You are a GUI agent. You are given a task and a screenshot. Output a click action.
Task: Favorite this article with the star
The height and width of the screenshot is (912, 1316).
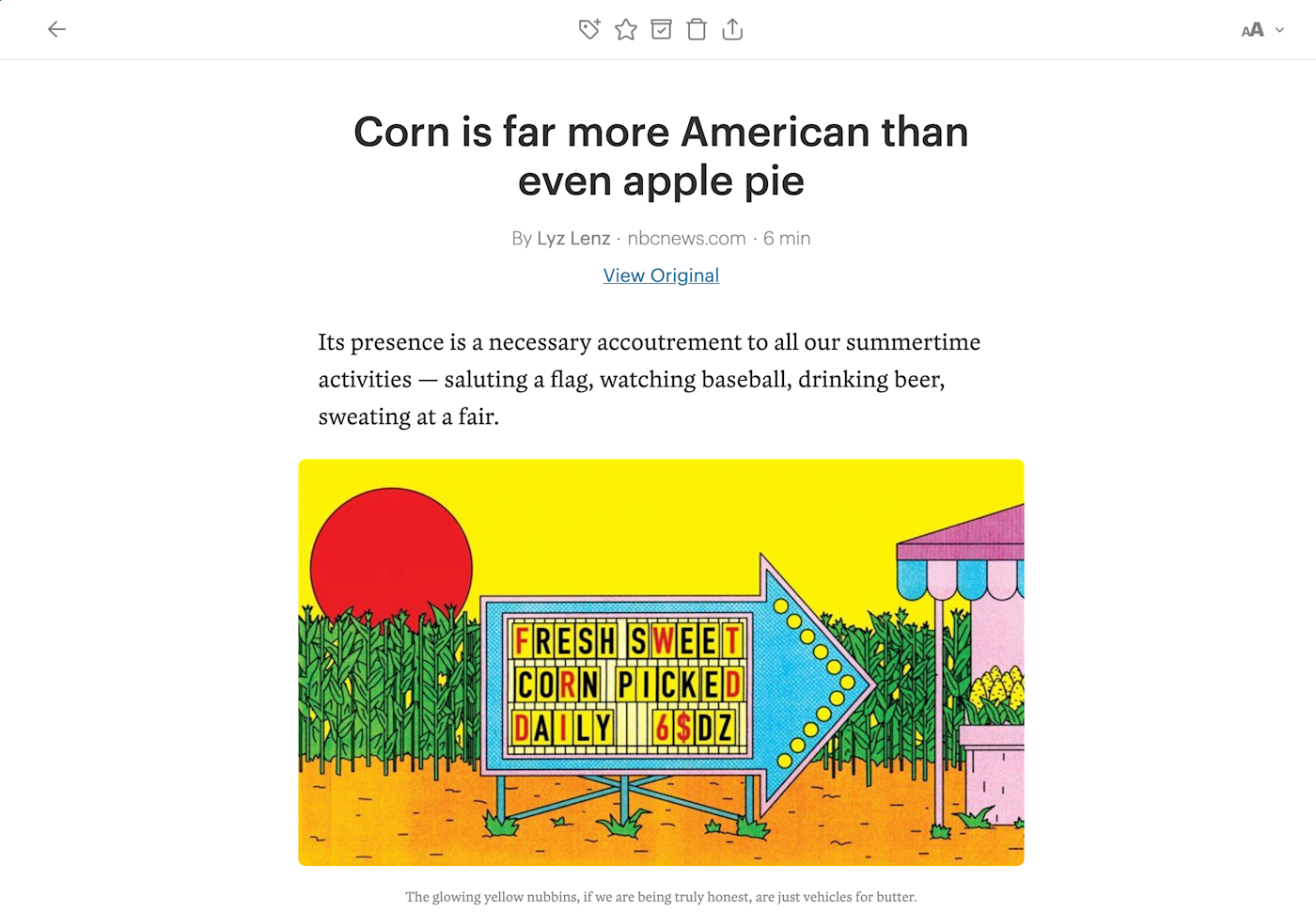(626, 29)
